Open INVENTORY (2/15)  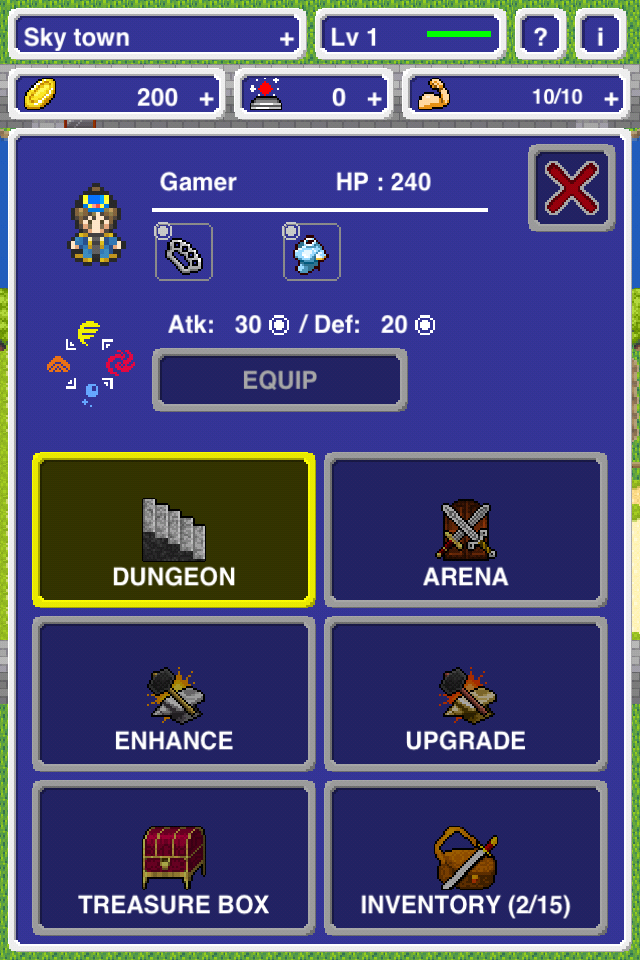point(466,858)
